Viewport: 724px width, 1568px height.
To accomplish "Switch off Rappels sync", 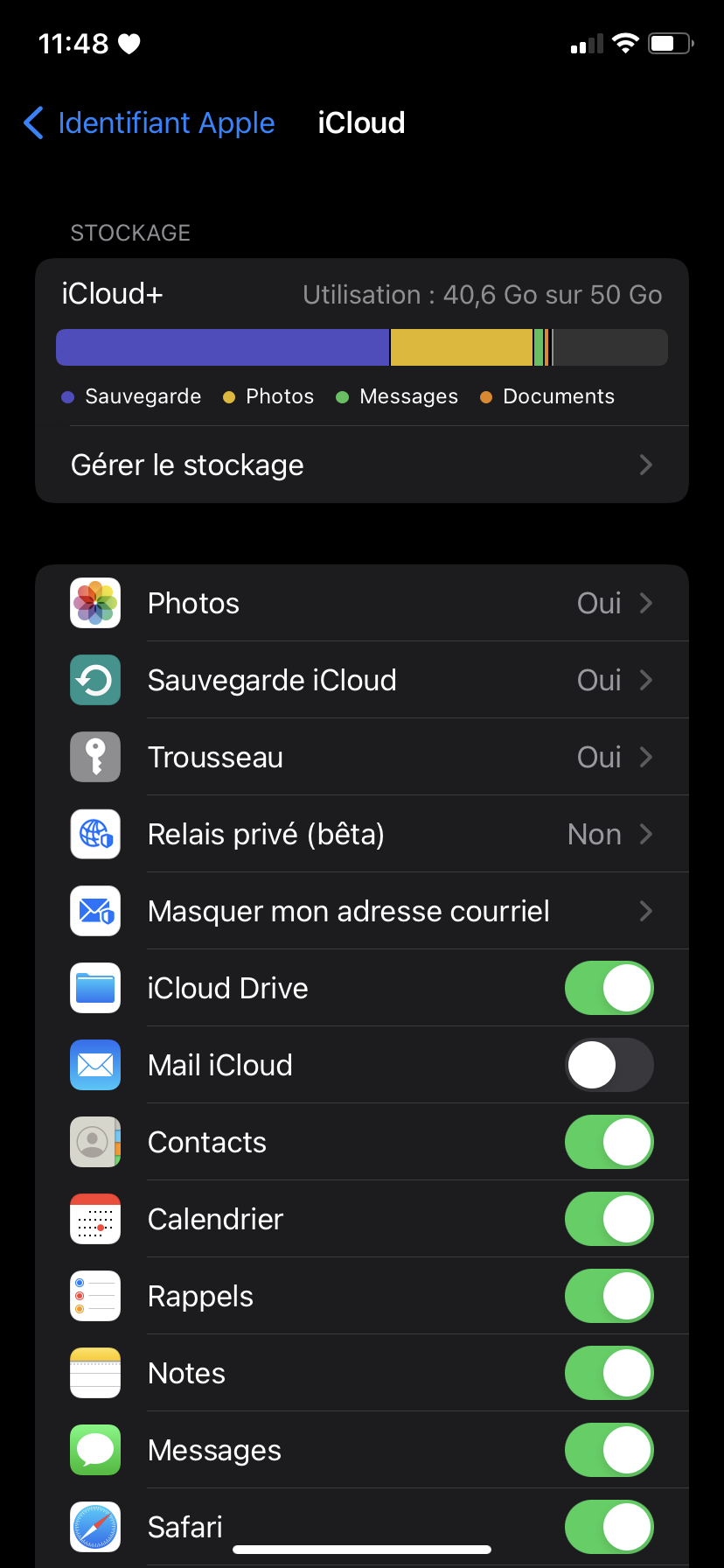I will (x=609, y=1296).
